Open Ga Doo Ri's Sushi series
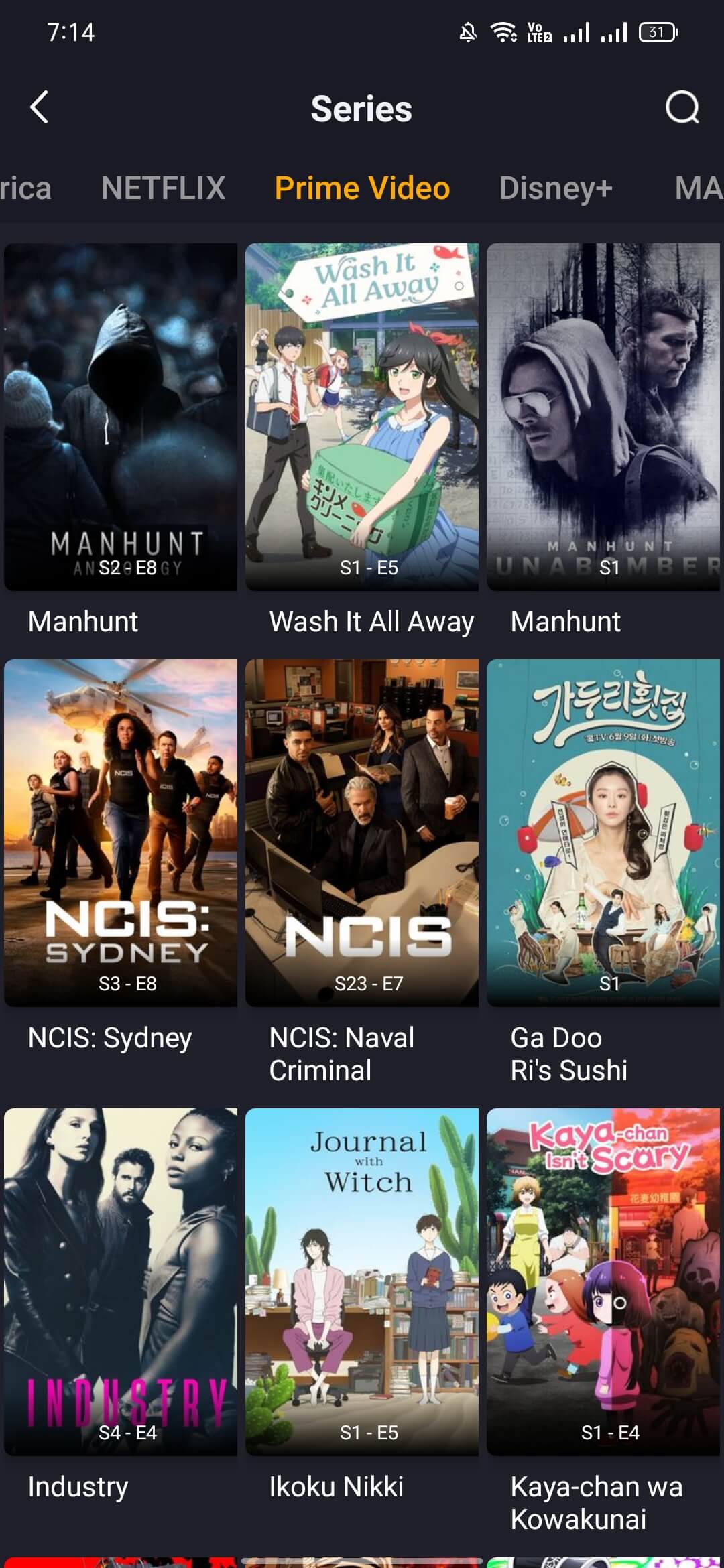 click(603, 832)
